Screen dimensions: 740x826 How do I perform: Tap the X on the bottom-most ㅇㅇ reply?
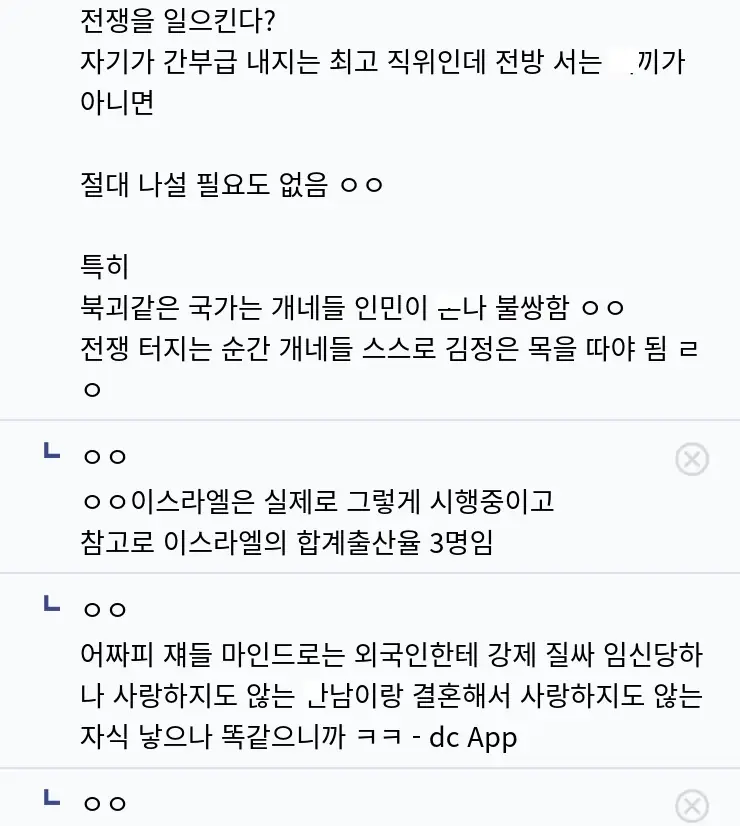tap(692, 805)
